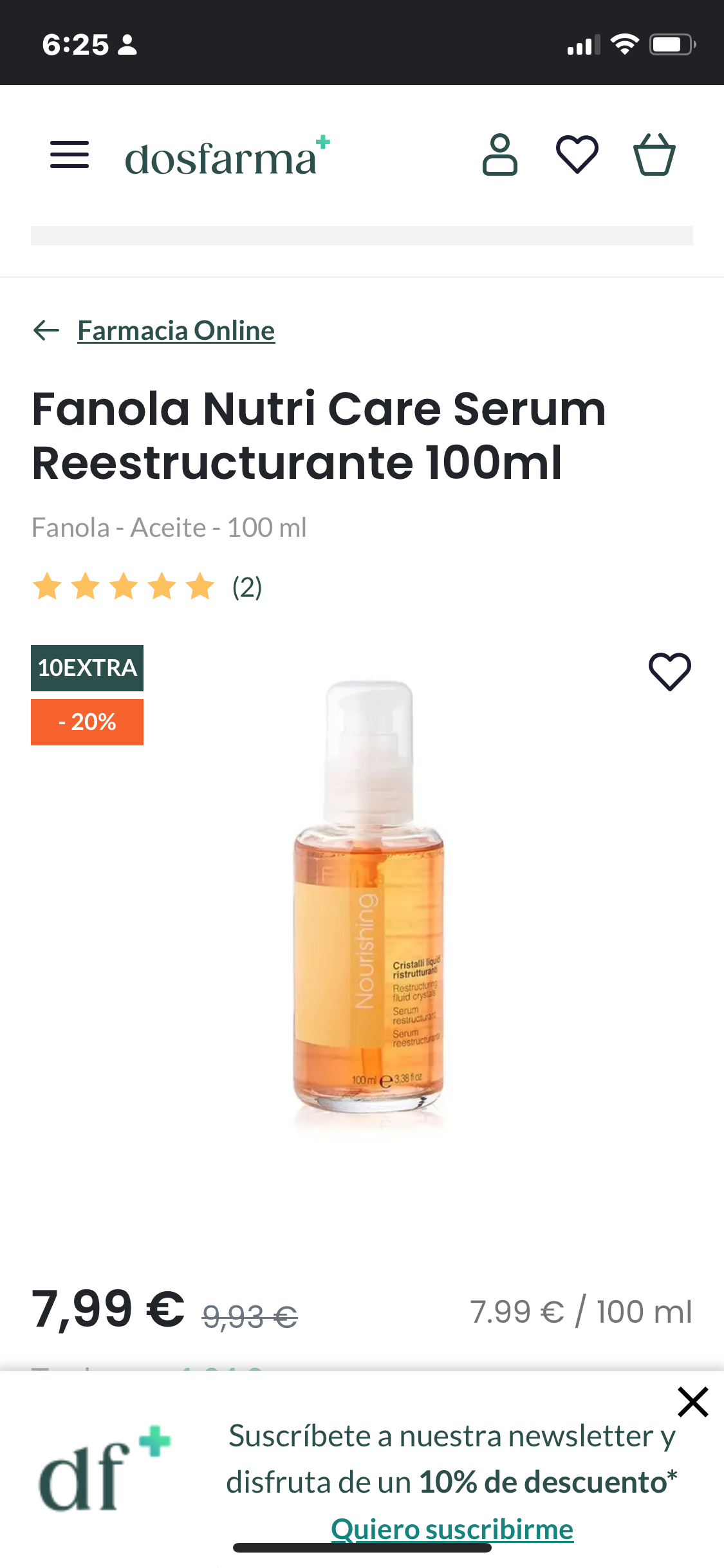
Task: Dismiss the newsletter banner
Action: [x=692, y=1403]
